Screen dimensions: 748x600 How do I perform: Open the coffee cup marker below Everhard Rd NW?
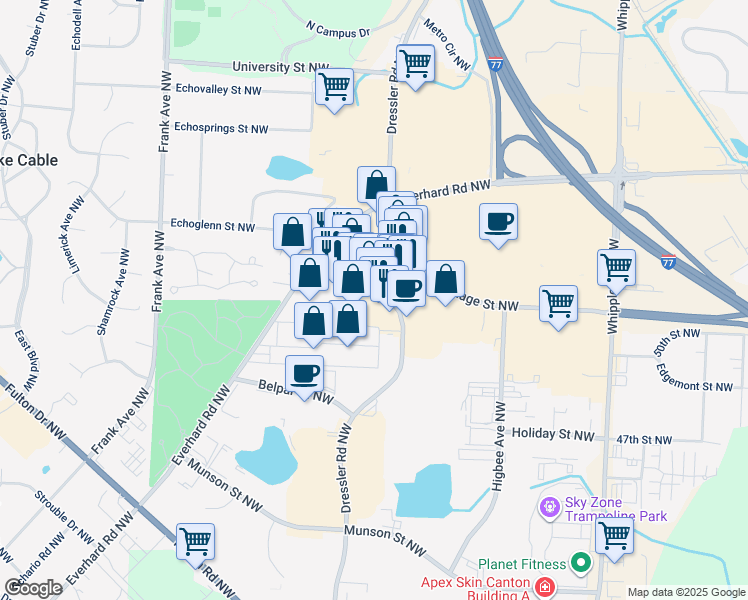(499, 226)
